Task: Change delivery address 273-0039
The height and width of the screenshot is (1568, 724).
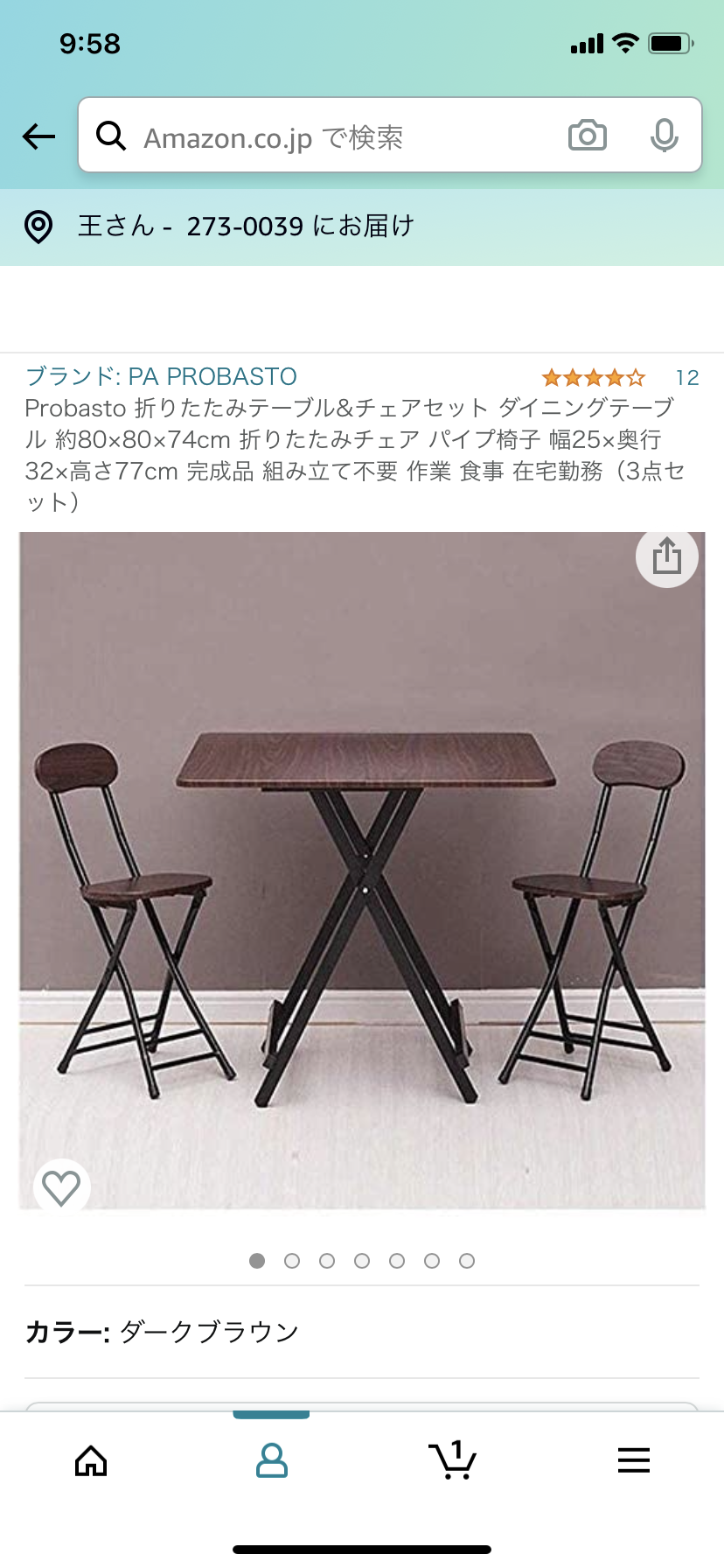Action: click(x=245, y=227)
